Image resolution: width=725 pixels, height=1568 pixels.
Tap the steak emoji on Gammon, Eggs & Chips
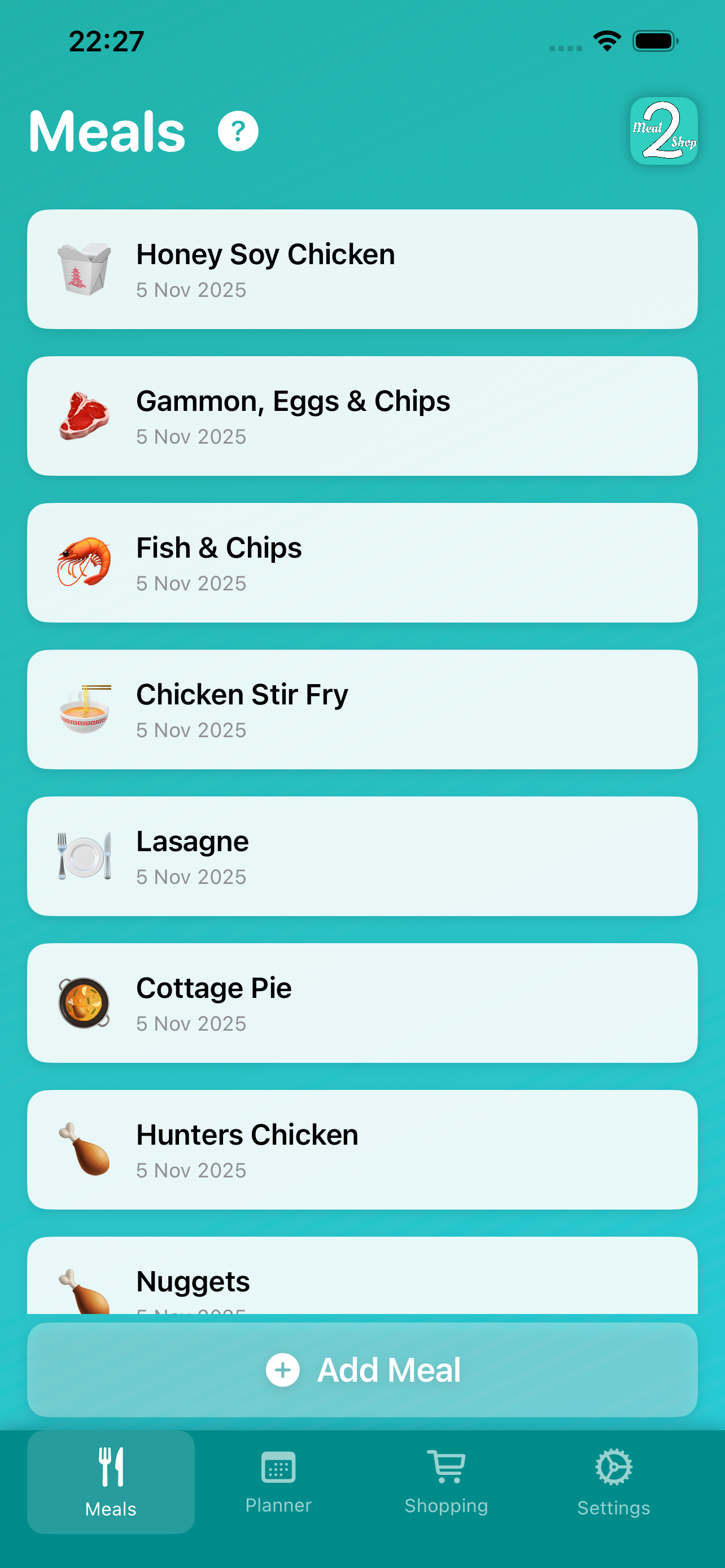84,415
